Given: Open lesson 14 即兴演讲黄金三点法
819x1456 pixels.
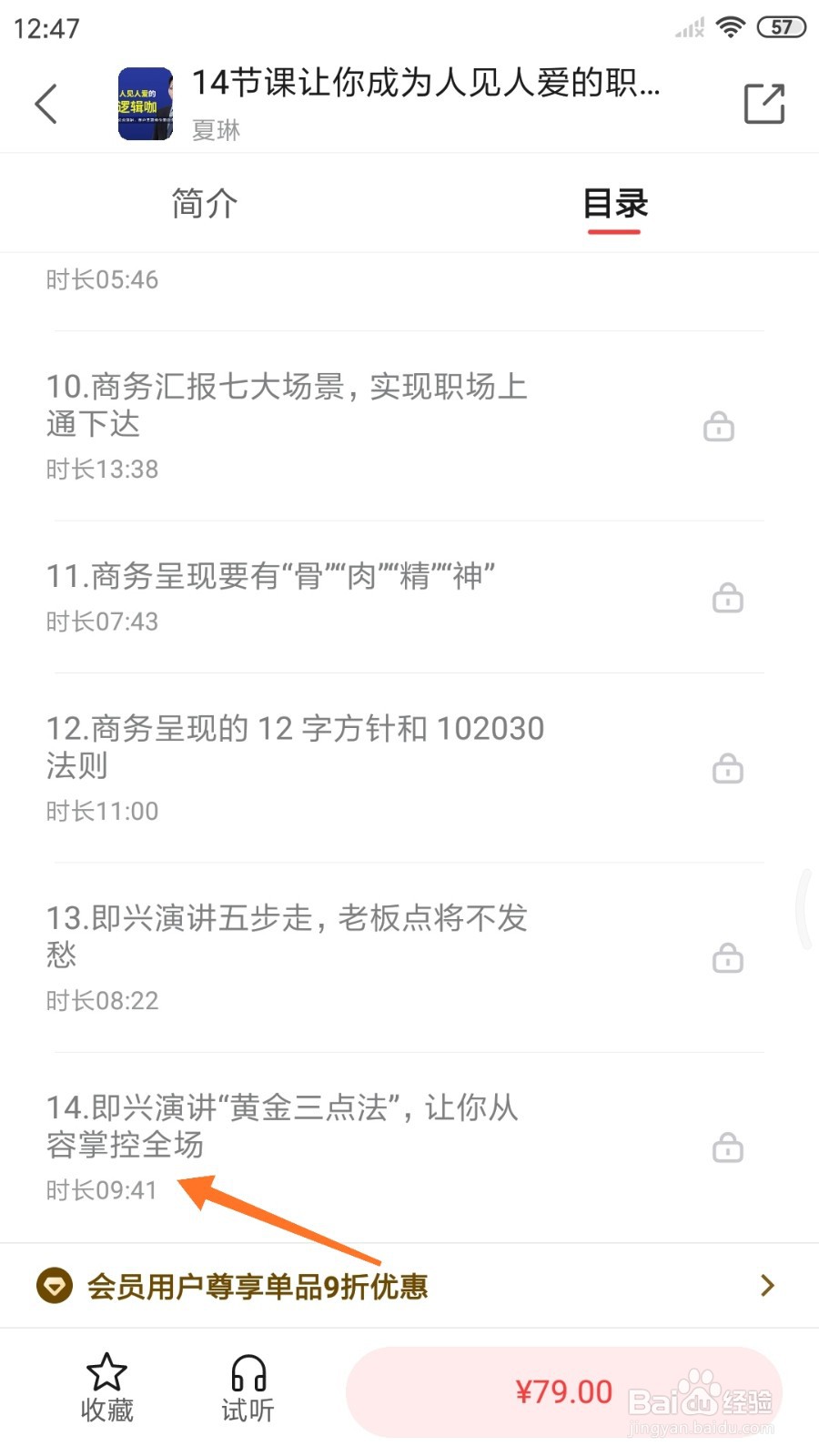Looking at the screenshot, I should click(x=282, y=1127).
